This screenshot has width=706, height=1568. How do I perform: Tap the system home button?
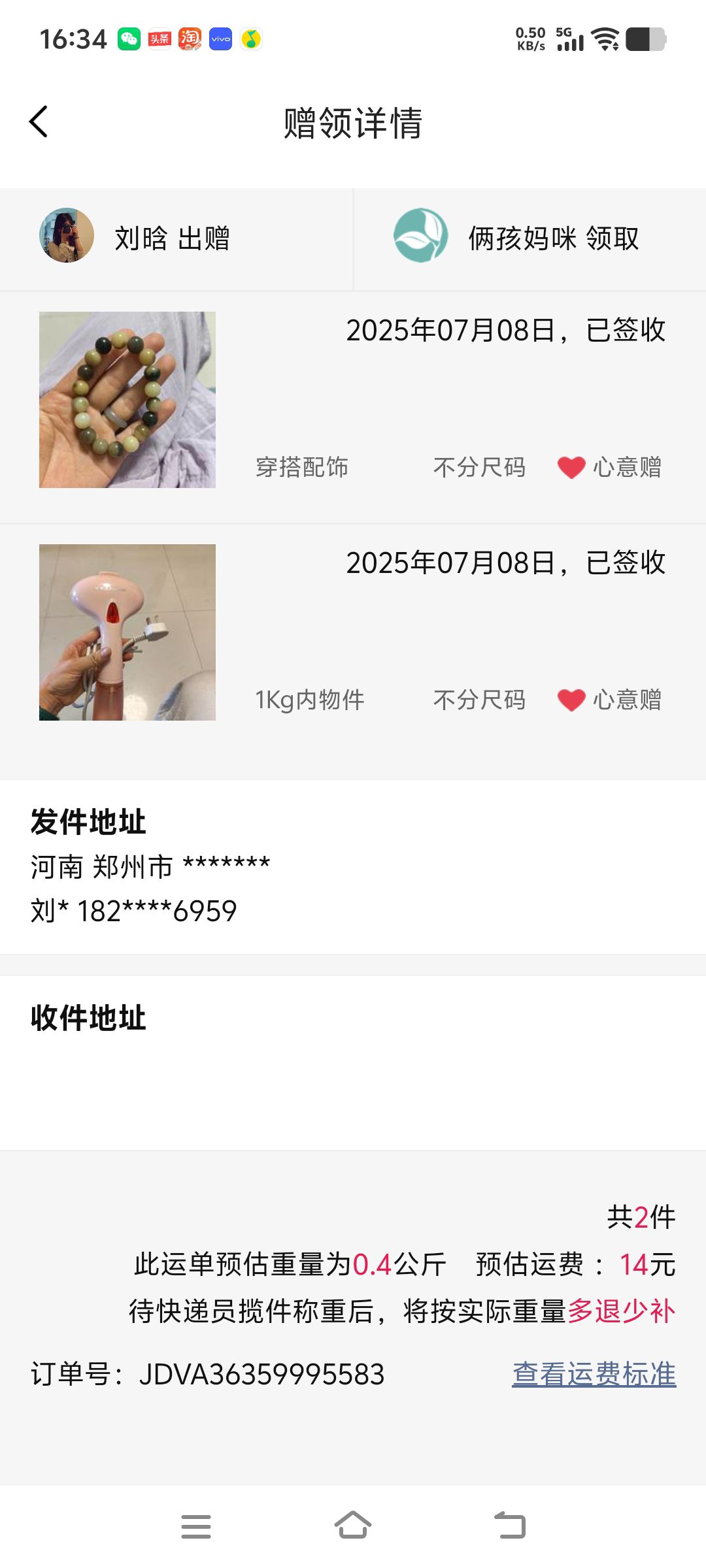pyautogui.click(x=353, y=1526)
